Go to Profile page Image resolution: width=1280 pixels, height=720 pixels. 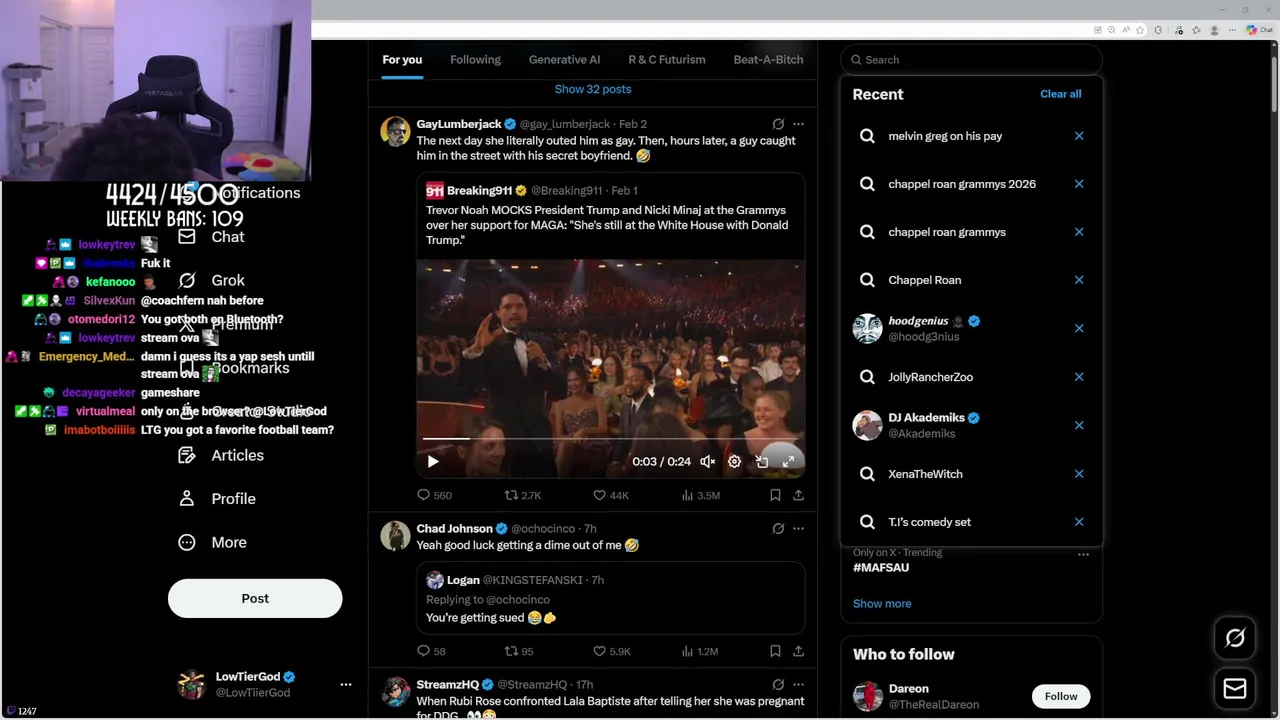click(233, 499)
